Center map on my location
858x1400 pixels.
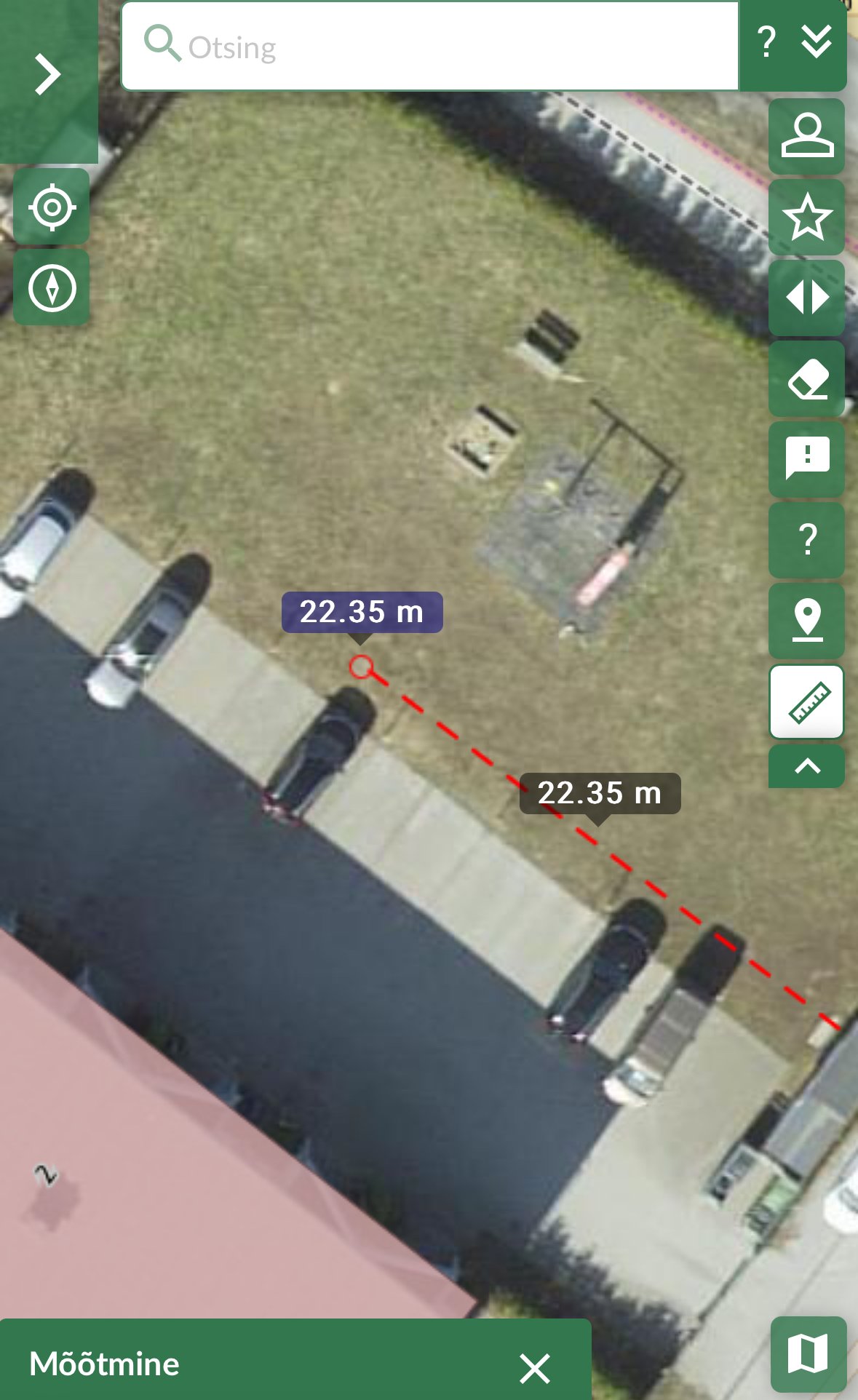click(x=52, y=207)
